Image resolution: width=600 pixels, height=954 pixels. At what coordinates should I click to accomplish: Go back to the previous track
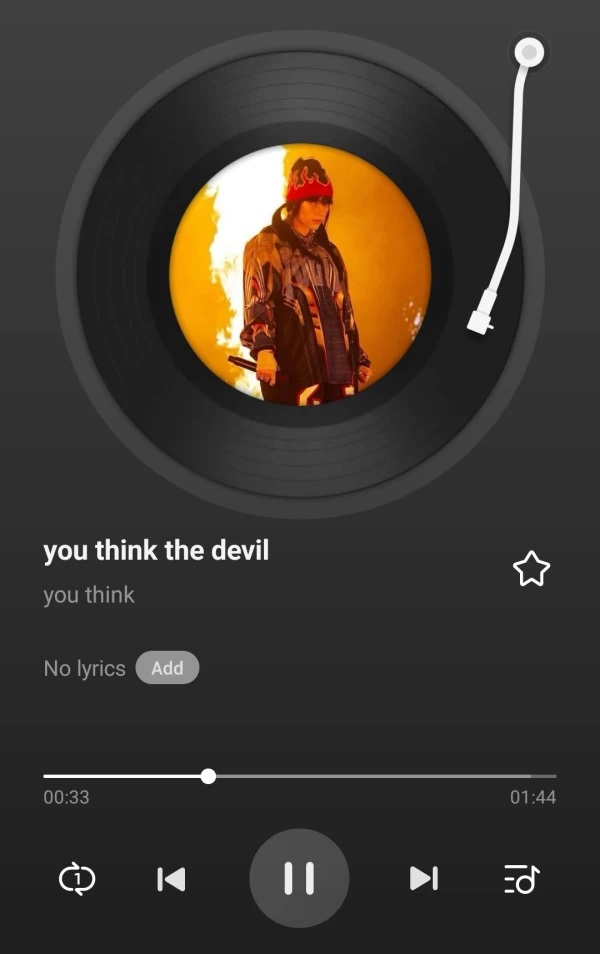click(x=171, y=879)
